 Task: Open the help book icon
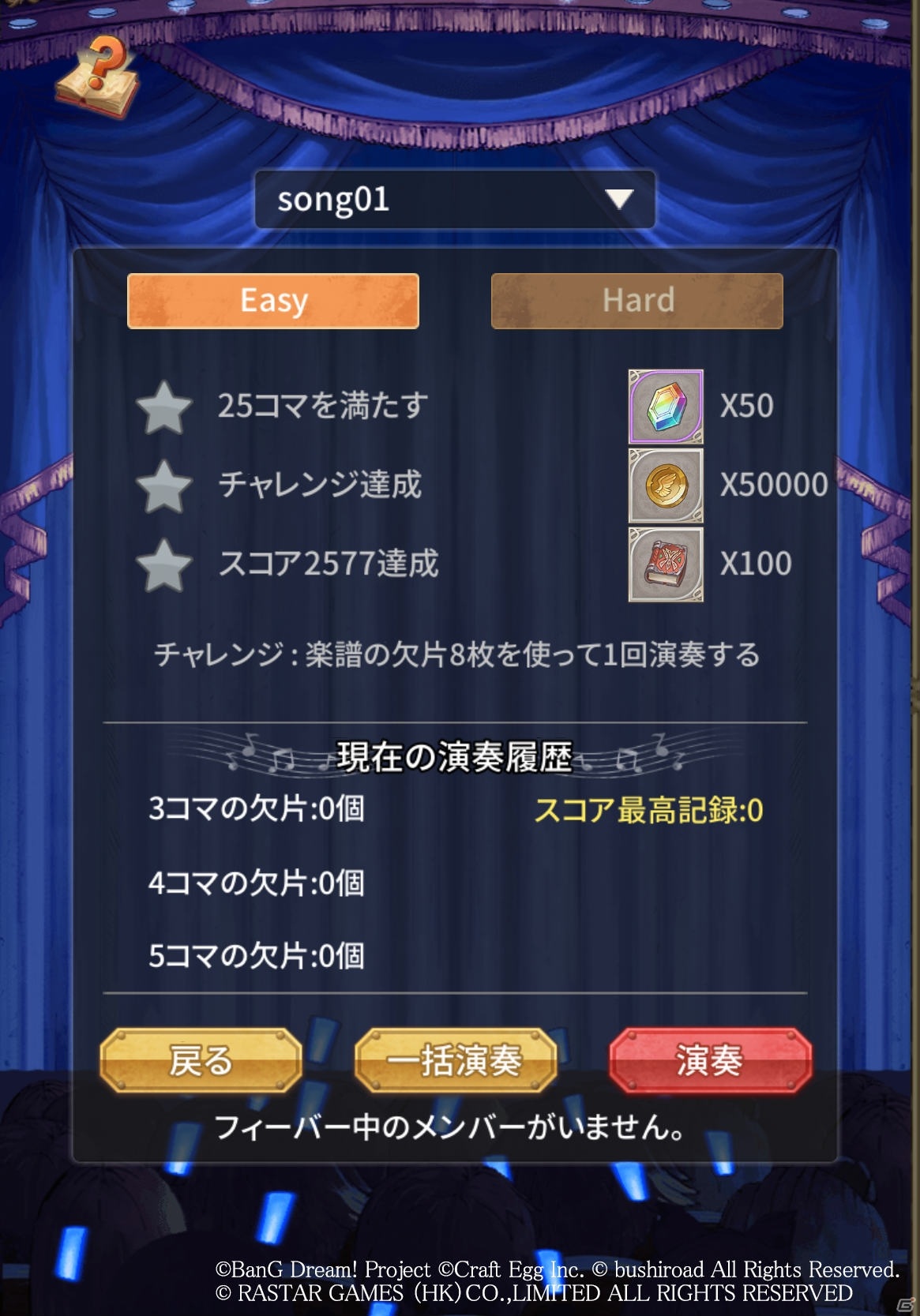pyautogui.click(x=97, y=77)
